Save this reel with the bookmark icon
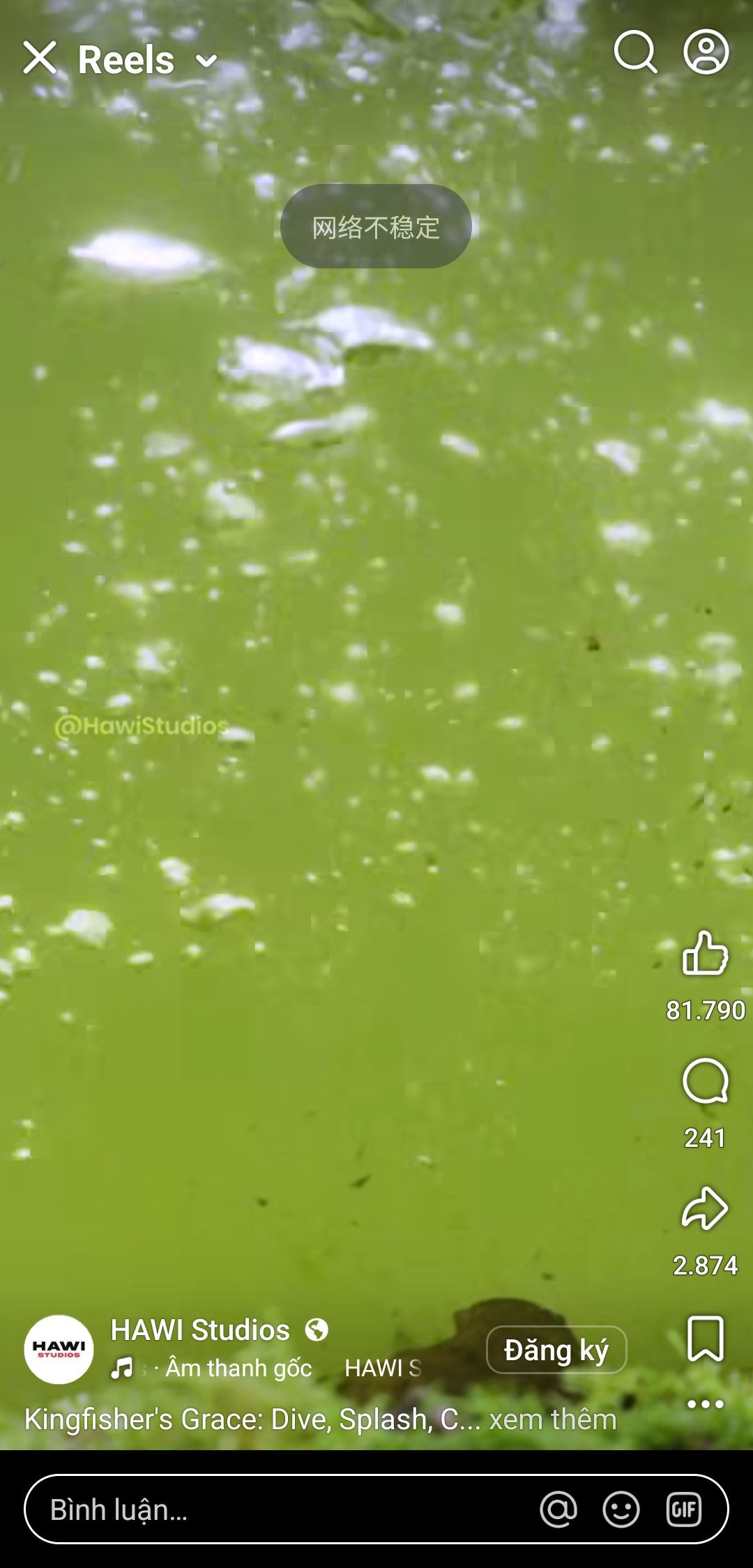753x1568 pixels. pos(706,1338)
